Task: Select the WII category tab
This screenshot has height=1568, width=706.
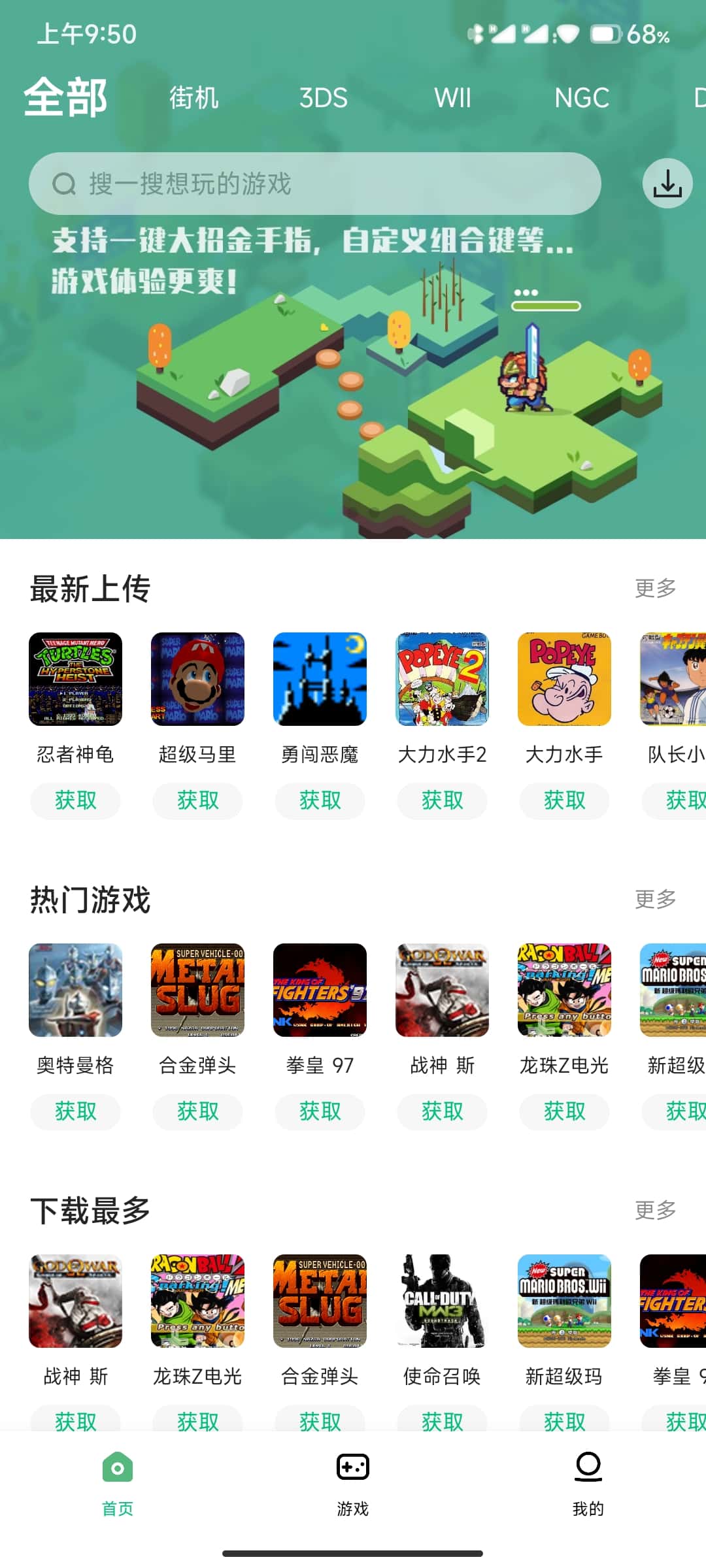Action: click(x=452, y=98)
